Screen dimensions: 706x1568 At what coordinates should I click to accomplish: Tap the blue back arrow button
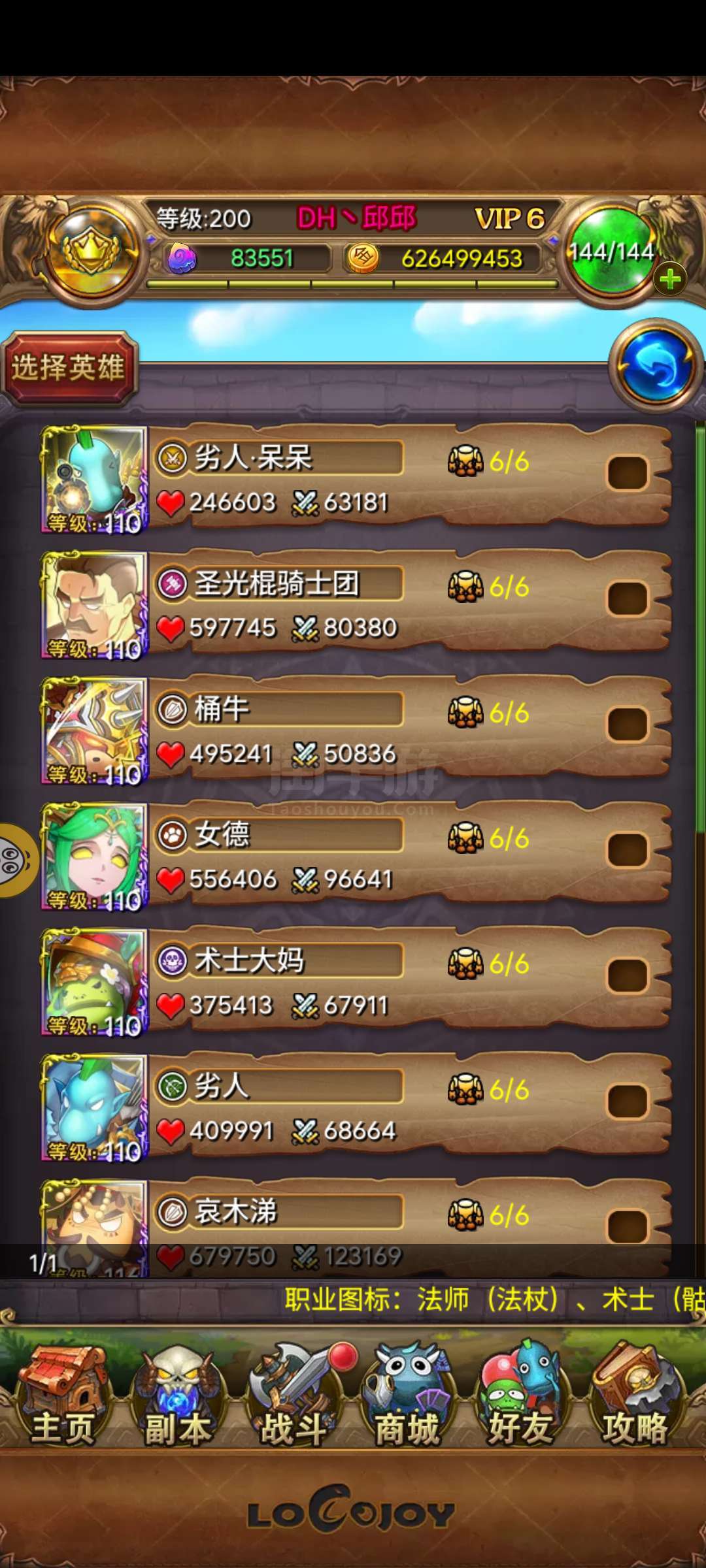656,365
